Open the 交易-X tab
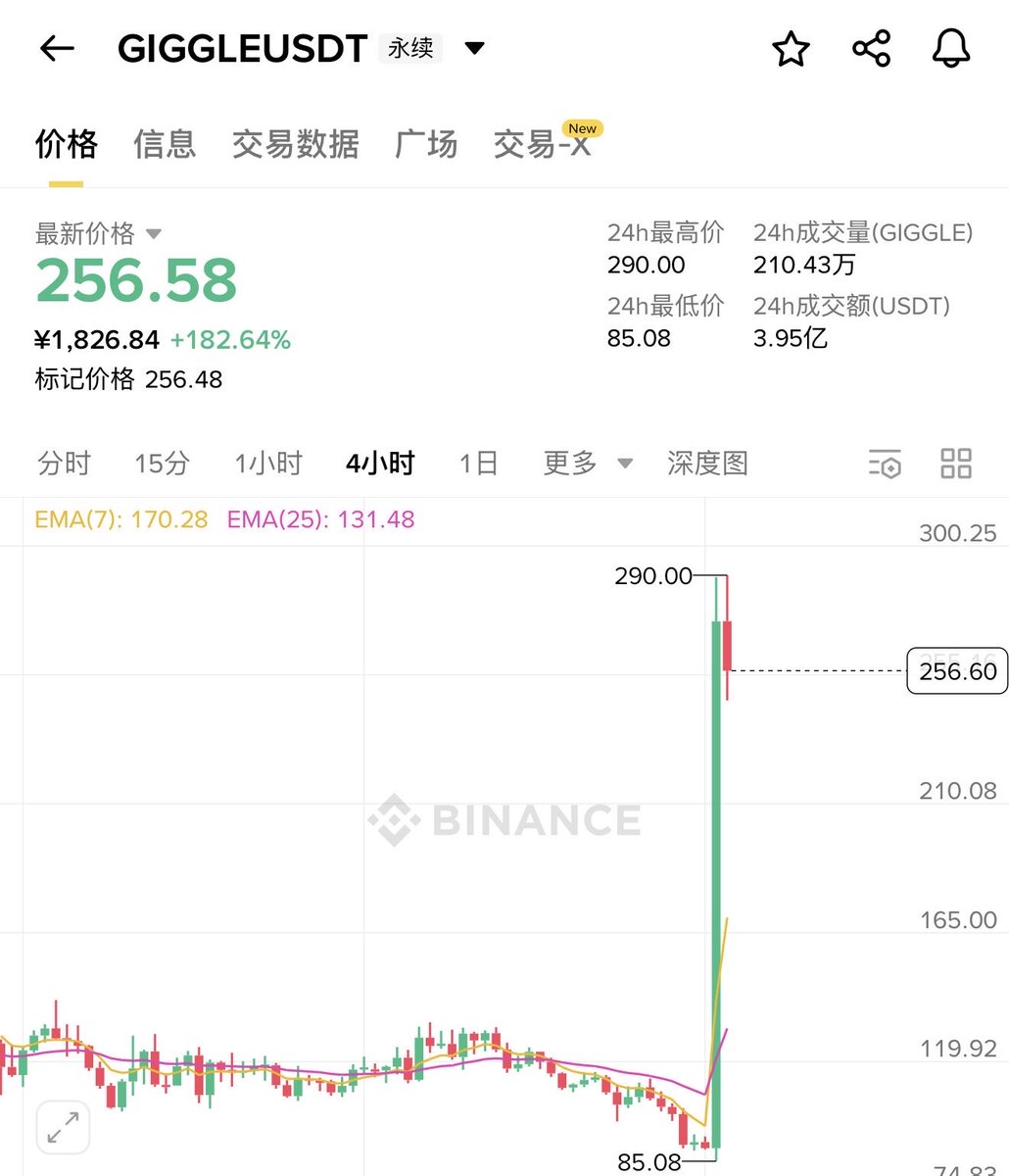This screenshot has height=1176, width=1009. click(542, 144)
